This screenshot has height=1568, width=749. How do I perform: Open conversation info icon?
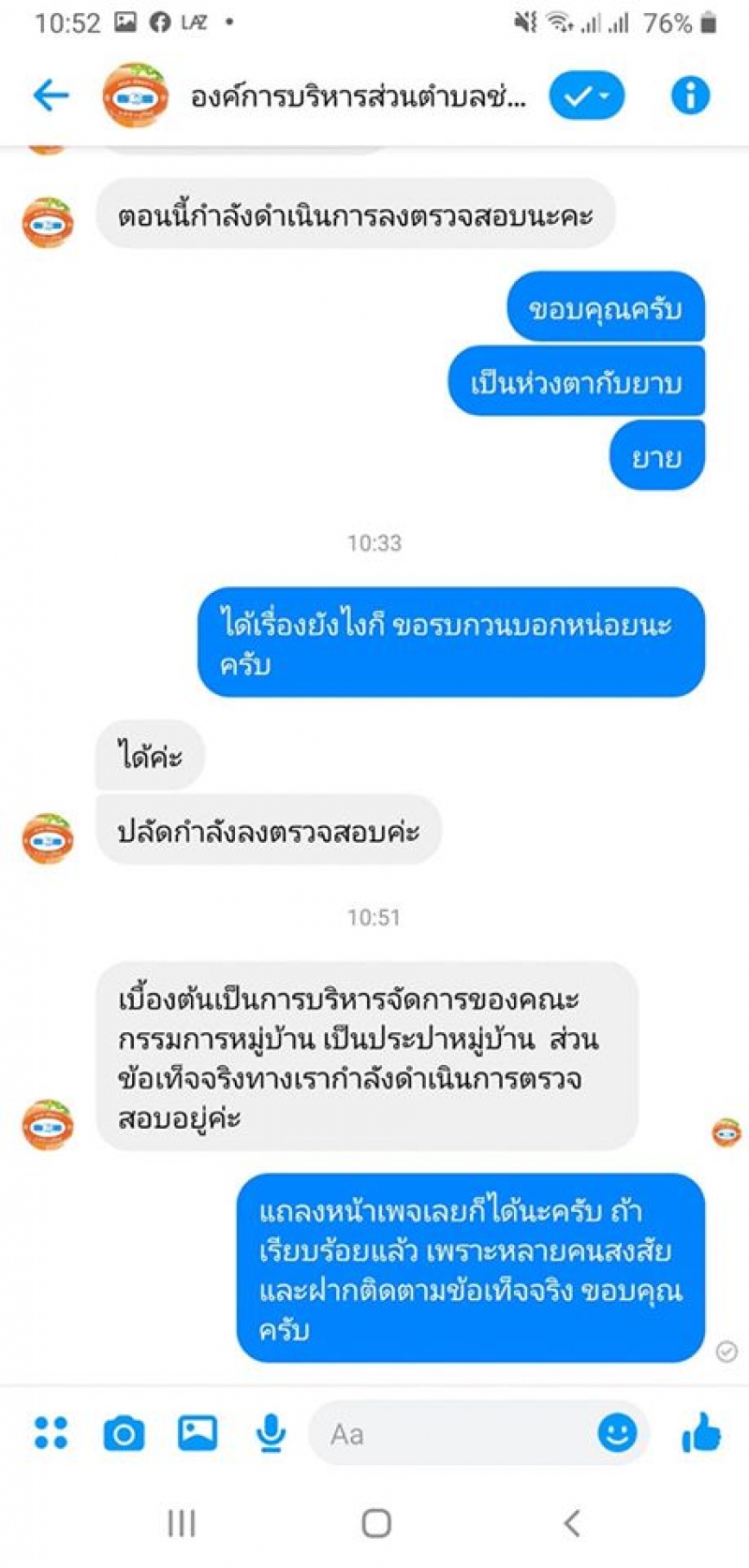[x=690, y=96]
